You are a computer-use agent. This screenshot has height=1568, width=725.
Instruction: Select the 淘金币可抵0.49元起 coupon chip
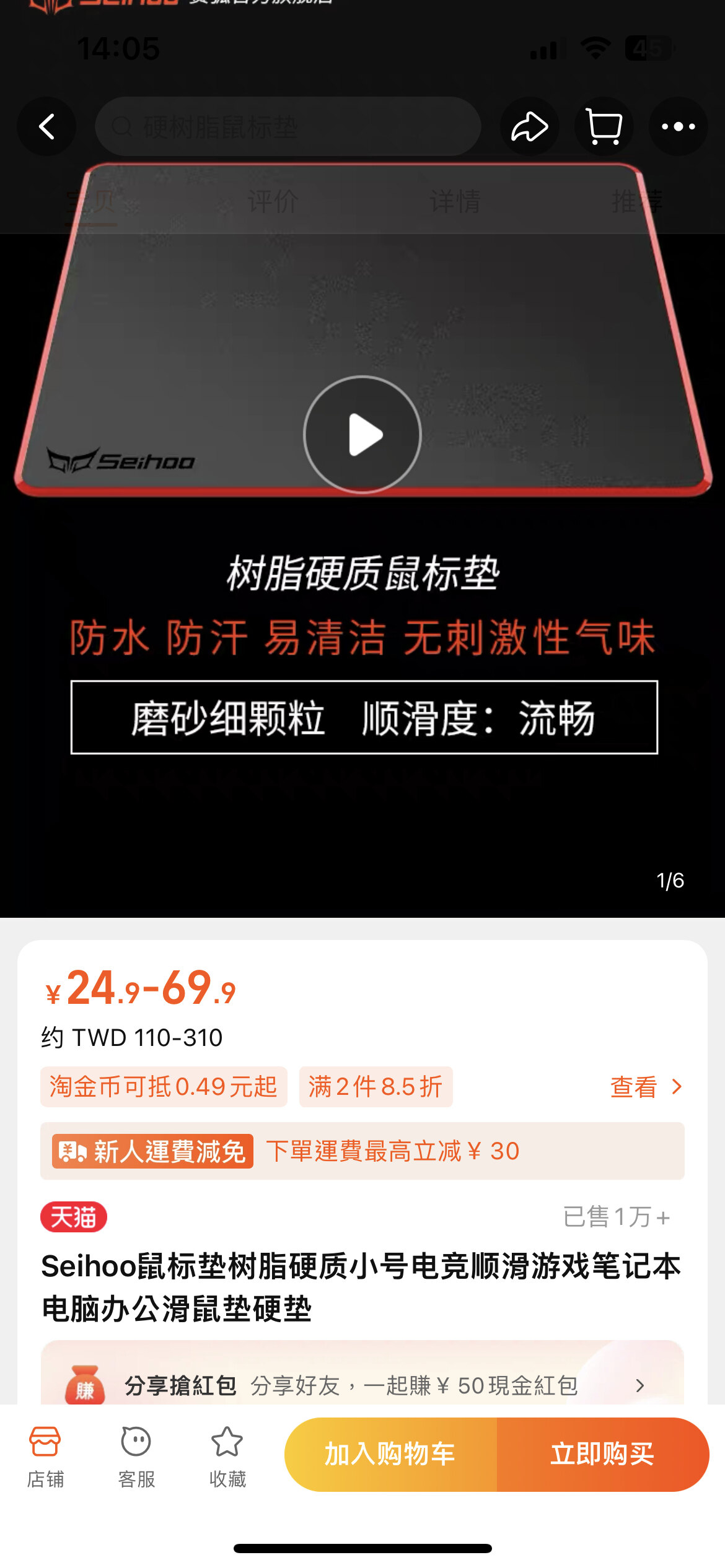tap(164, 1087)
